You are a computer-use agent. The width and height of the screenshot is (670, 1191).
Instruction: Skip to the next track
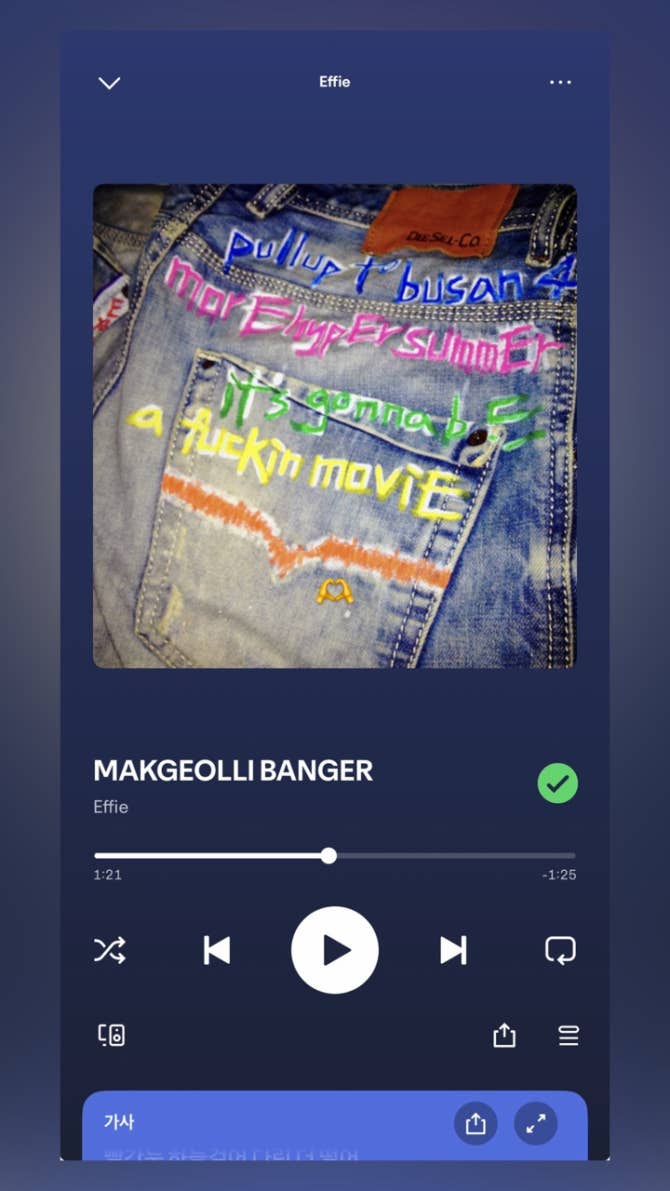click(x=453, y=950)
